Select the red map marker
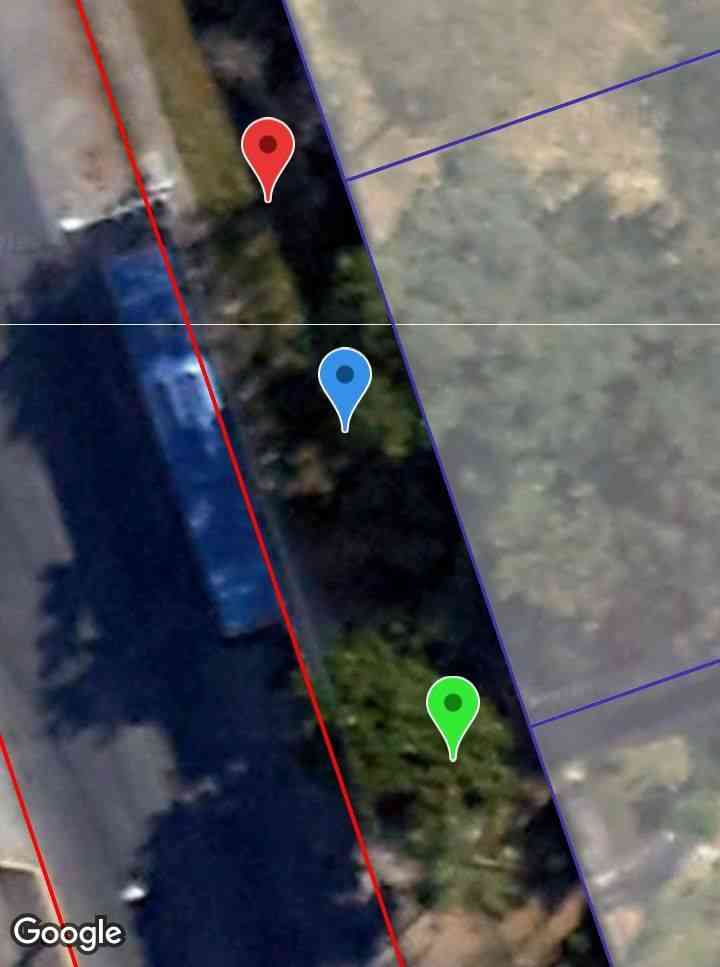720x967 pixels. tap(268, 150)
